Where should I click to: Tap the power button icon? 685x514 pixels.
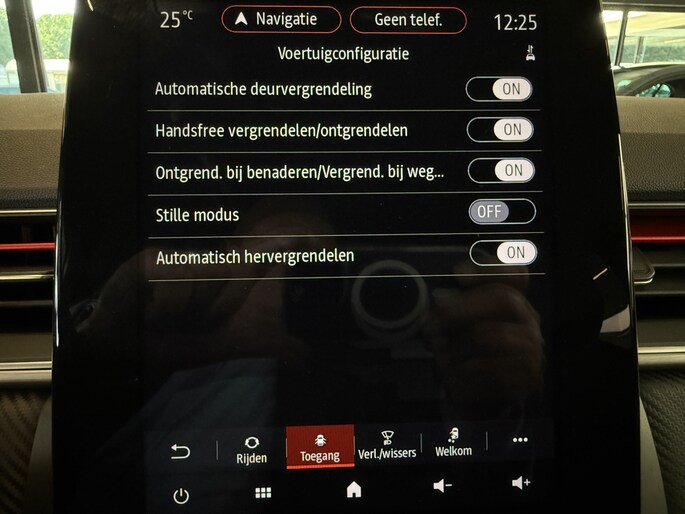(181, 495)
